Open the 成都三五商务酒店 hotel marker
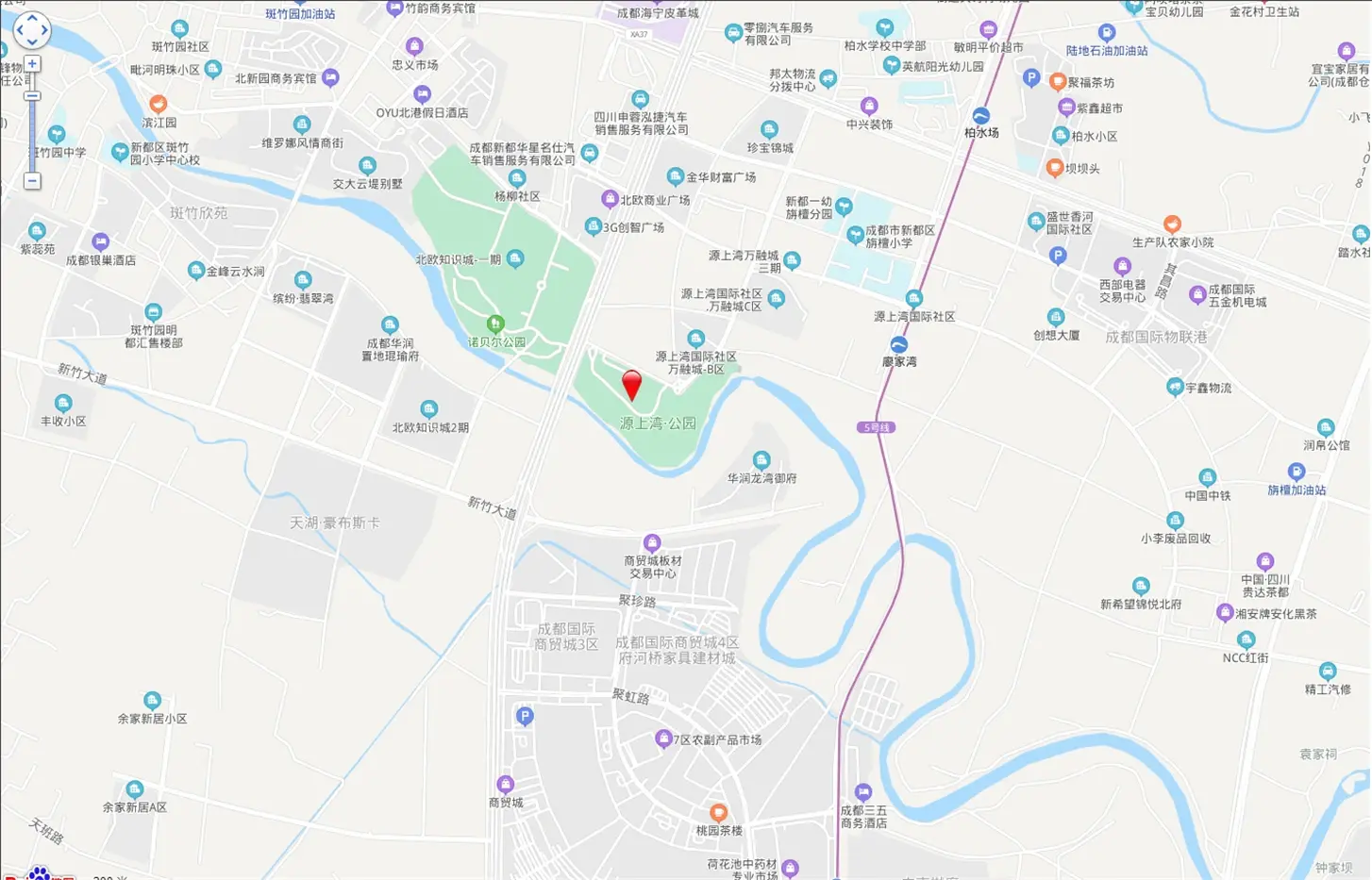Viewport: 1372px width, 880px height. [863, 792]
